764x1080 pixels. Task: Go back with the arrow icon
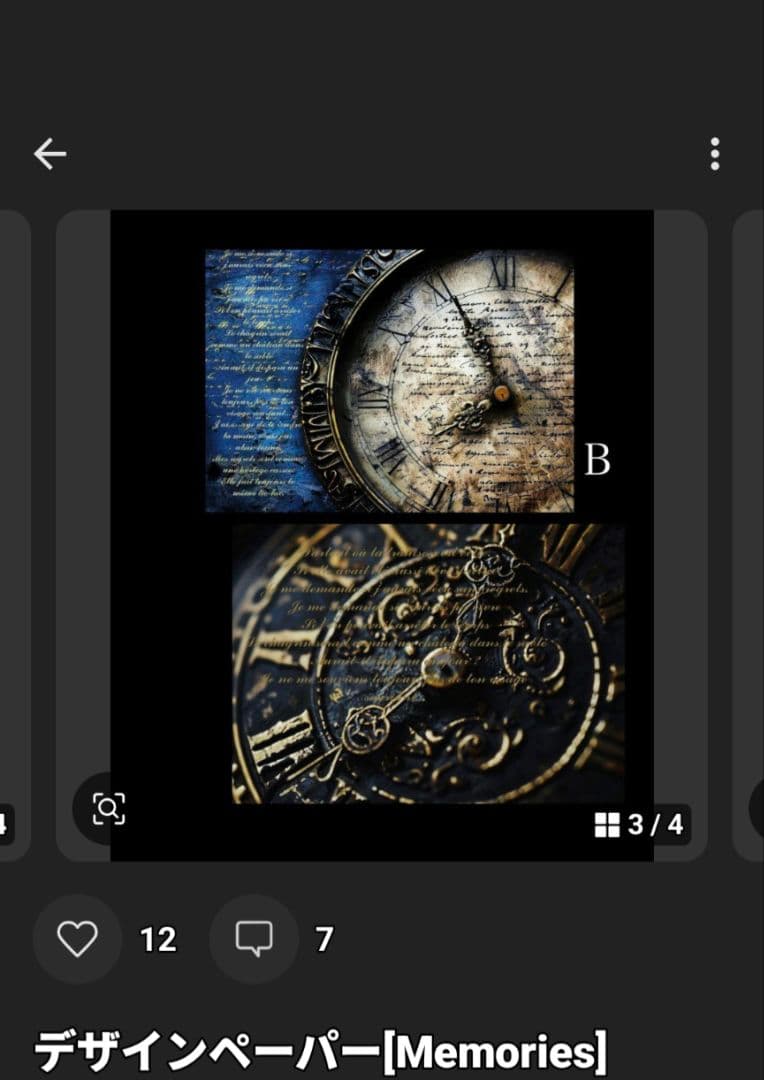click(49, 154)
